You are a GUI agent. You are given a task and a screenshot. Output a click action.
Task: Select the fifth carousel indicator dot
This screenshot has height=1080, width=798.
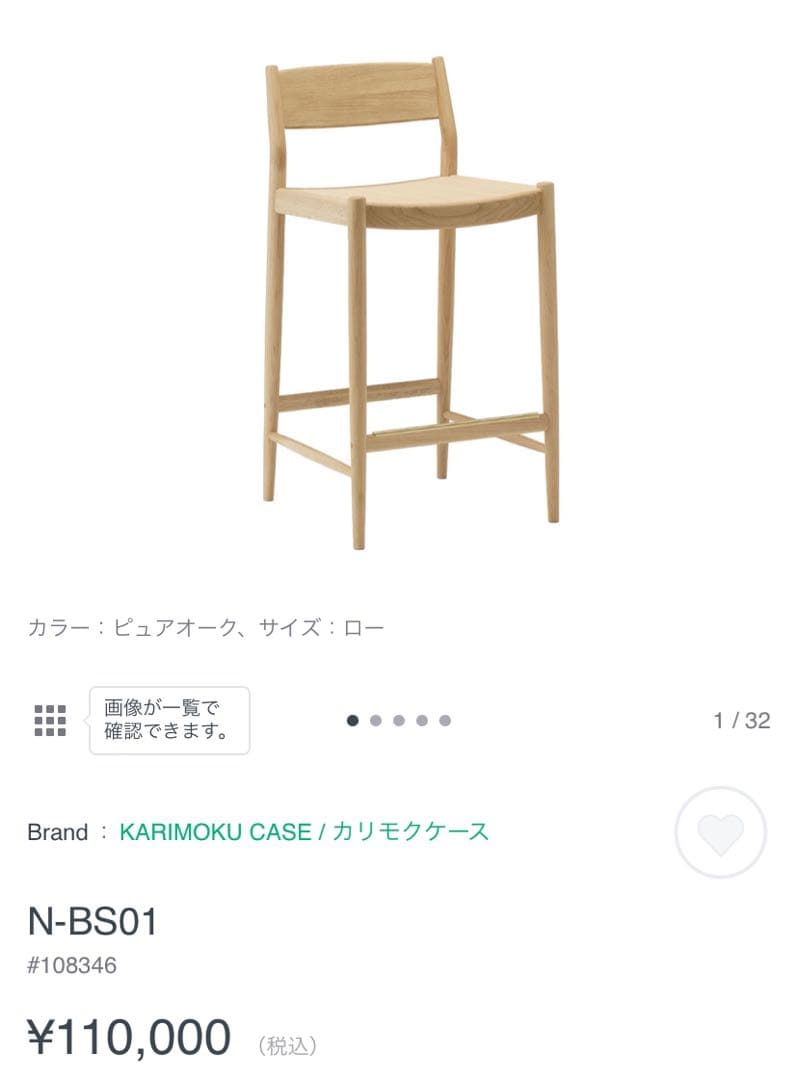(x=446, y=719)
